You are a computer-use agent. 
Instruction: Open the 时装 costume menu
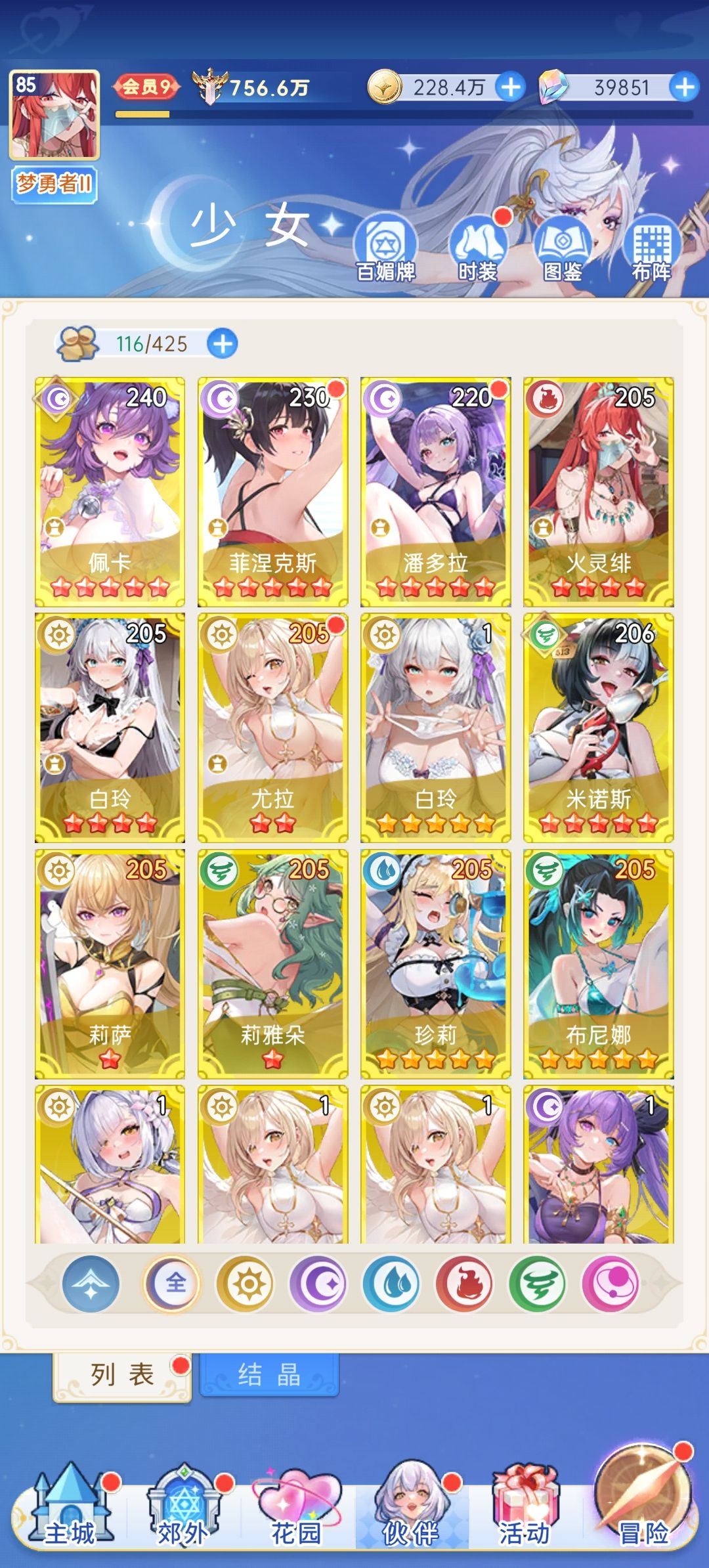[x=478, y=249]
